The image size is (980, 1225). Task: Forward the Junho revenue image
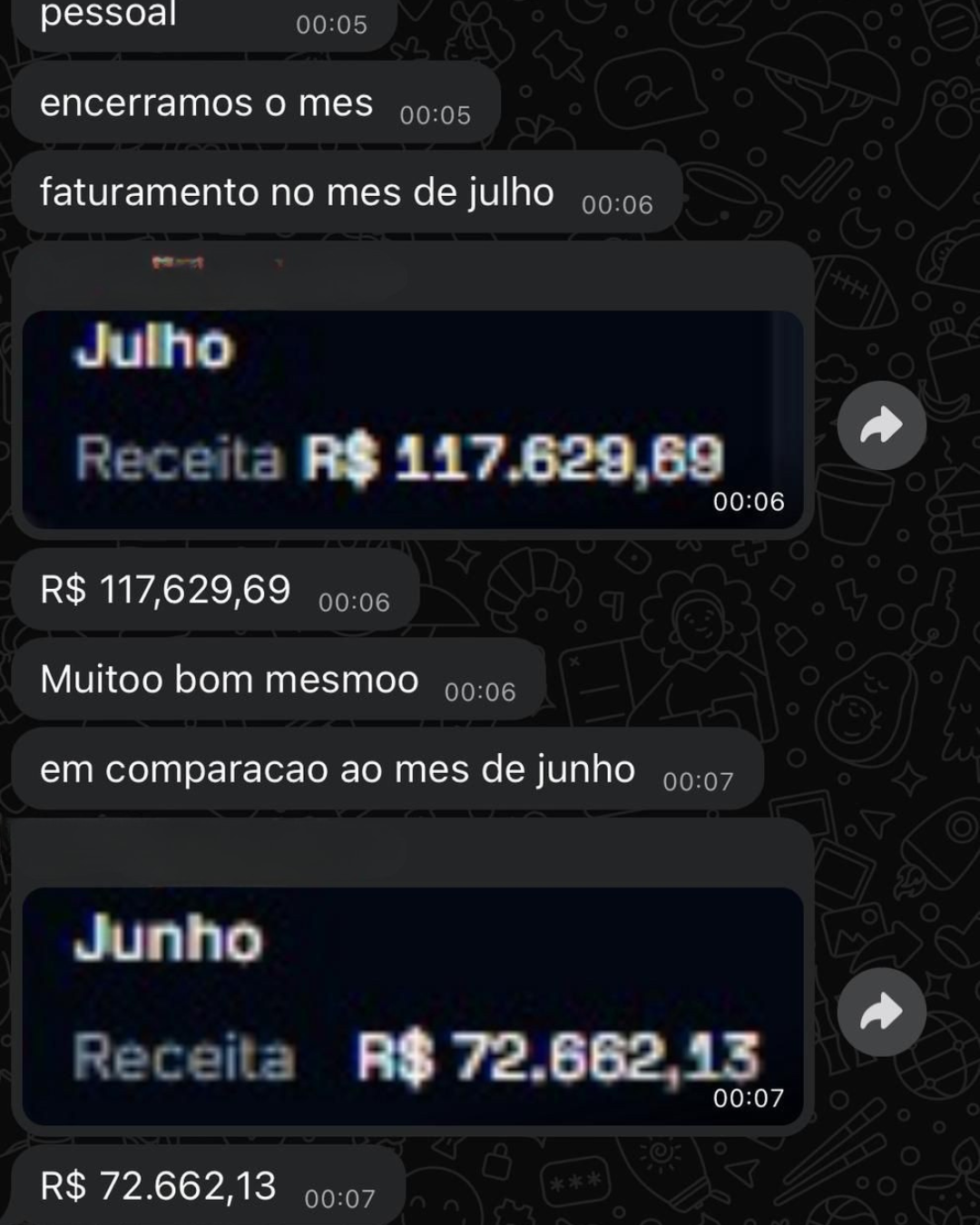click(881, 1012)
